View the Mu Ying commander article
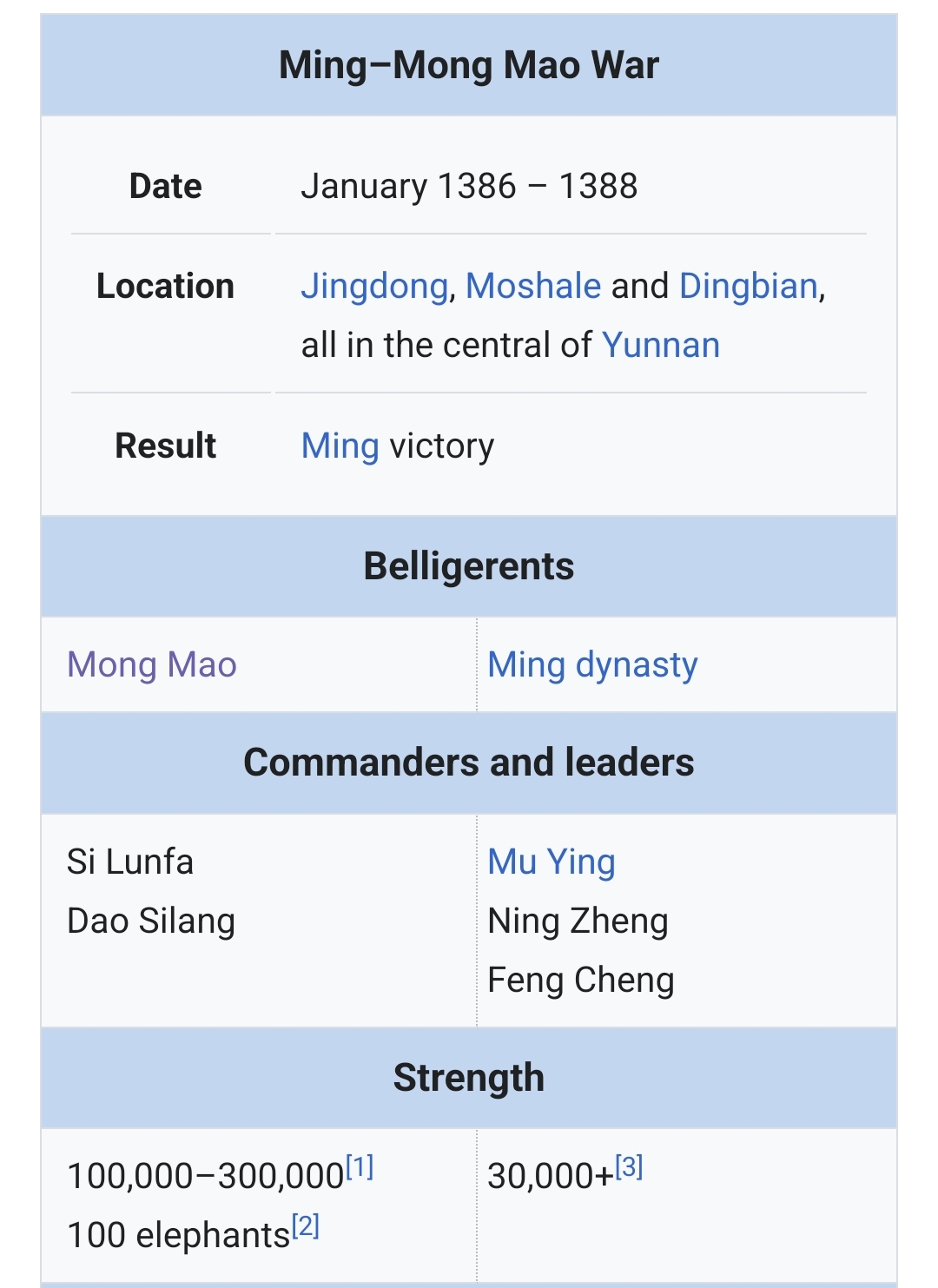This screenshot has height=1288, width=938. pyautogui.click(x=552, y=862)
